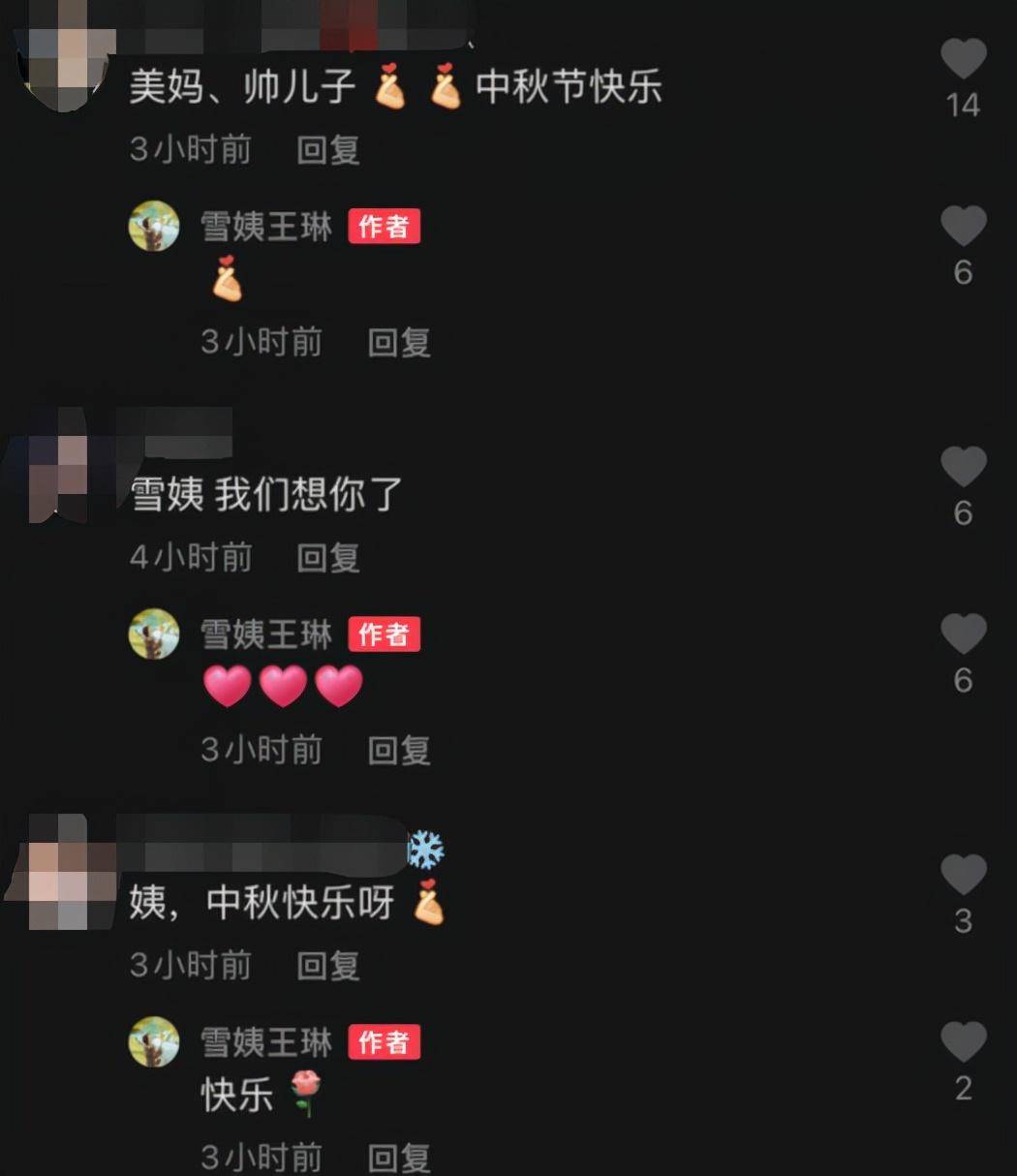
Task: Like the author's finger-heart emoji reply
Action: click(x=963, y=227)
